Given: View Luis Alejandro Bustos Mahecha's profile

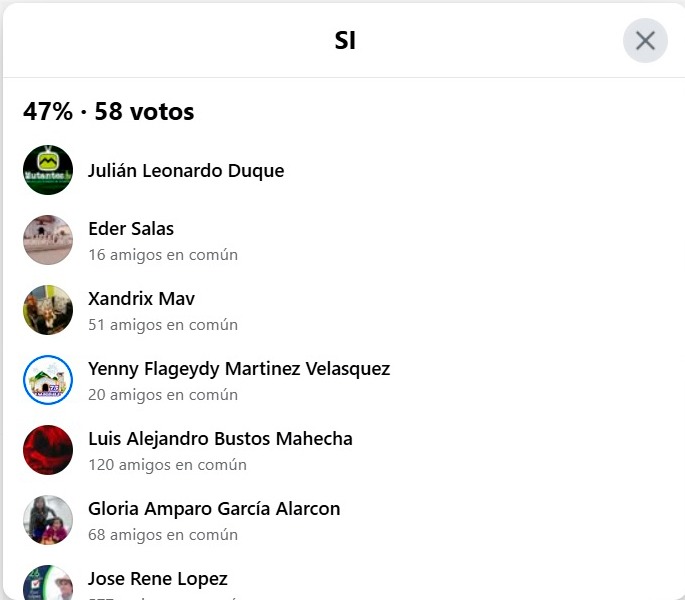Looking at the screenshot, I should 220,439.
